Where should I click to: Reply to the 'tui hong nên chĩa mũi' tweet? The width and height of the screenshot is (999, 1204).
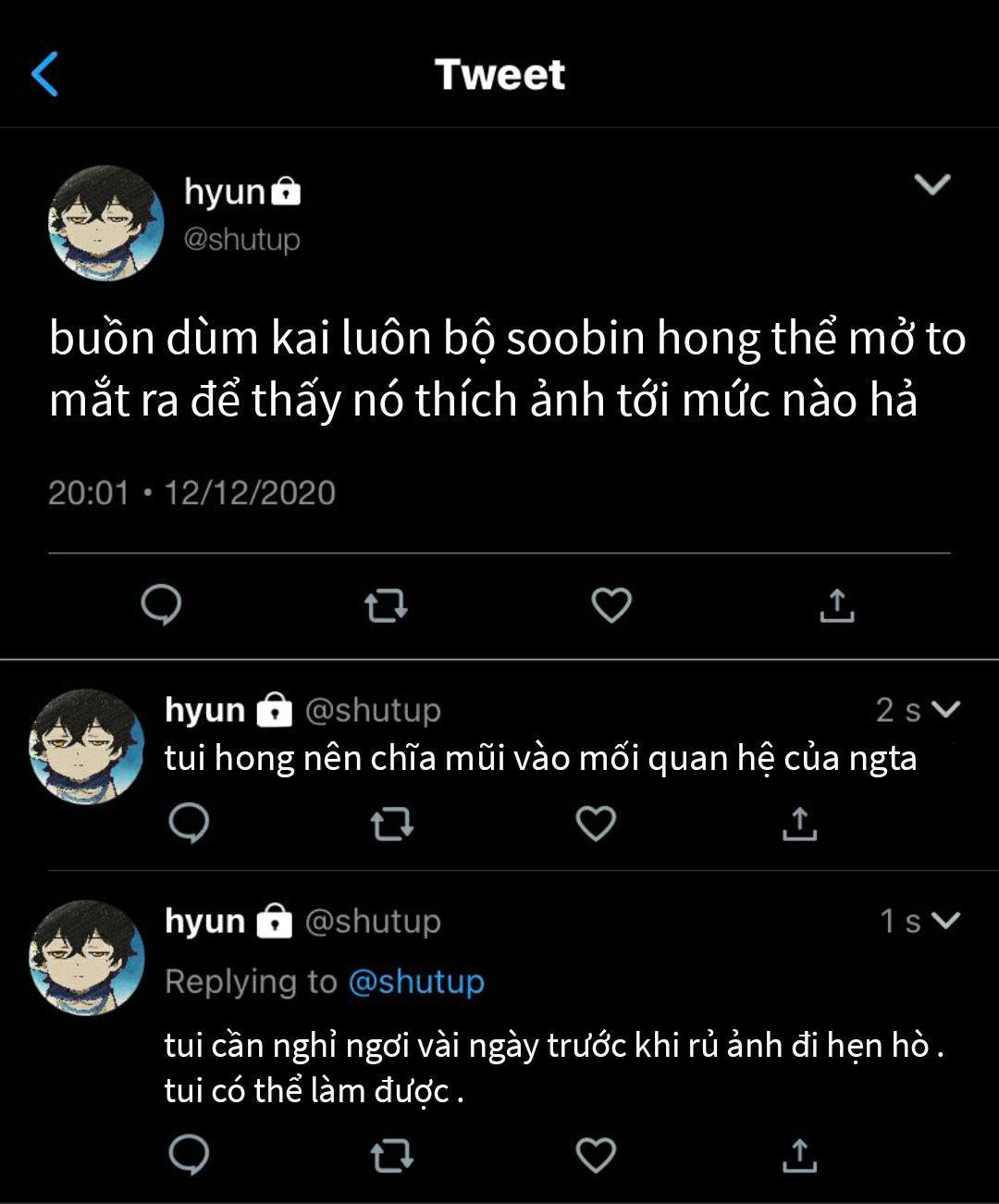tap(189, 823)
